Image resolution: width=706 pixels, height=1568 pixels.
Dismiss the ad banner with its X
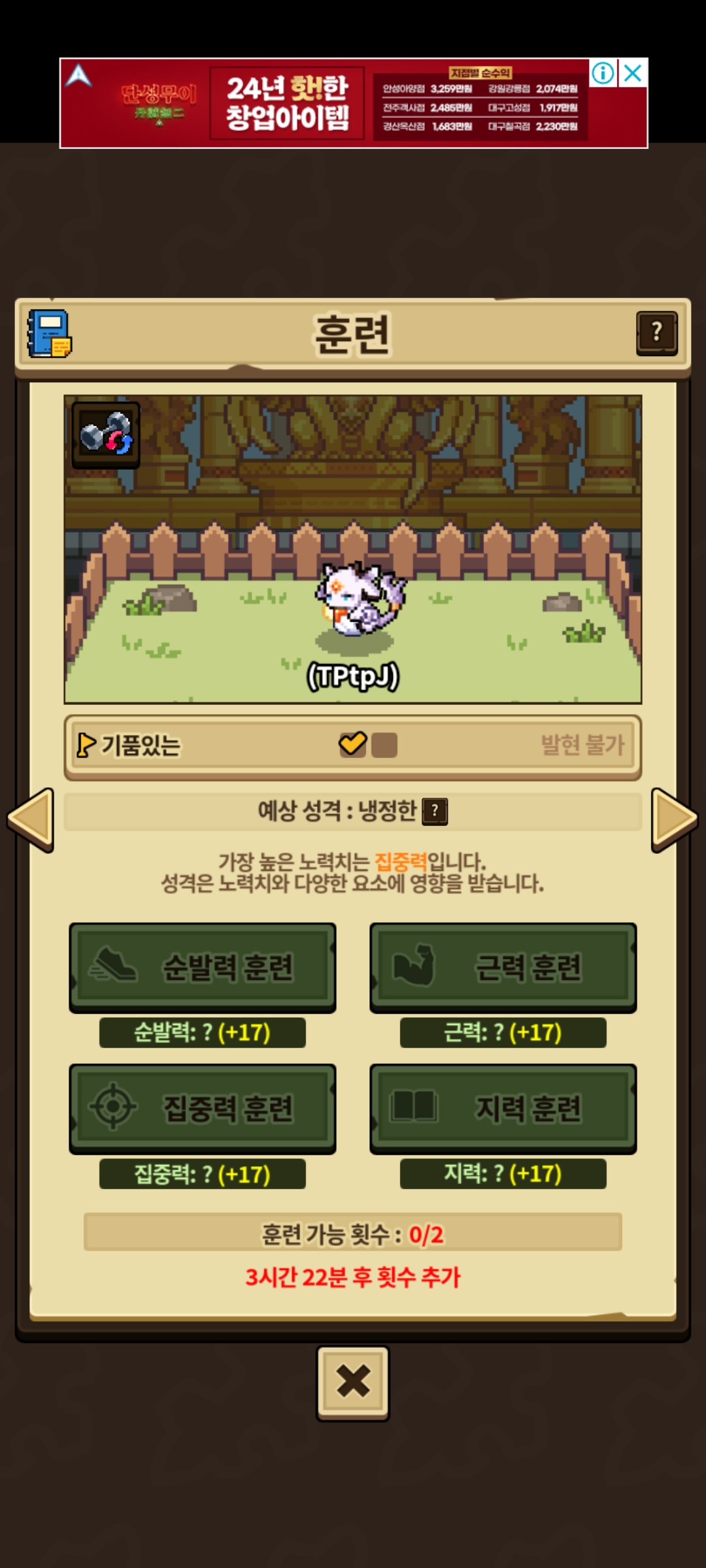pyautogui.click(x=633, y=73)
